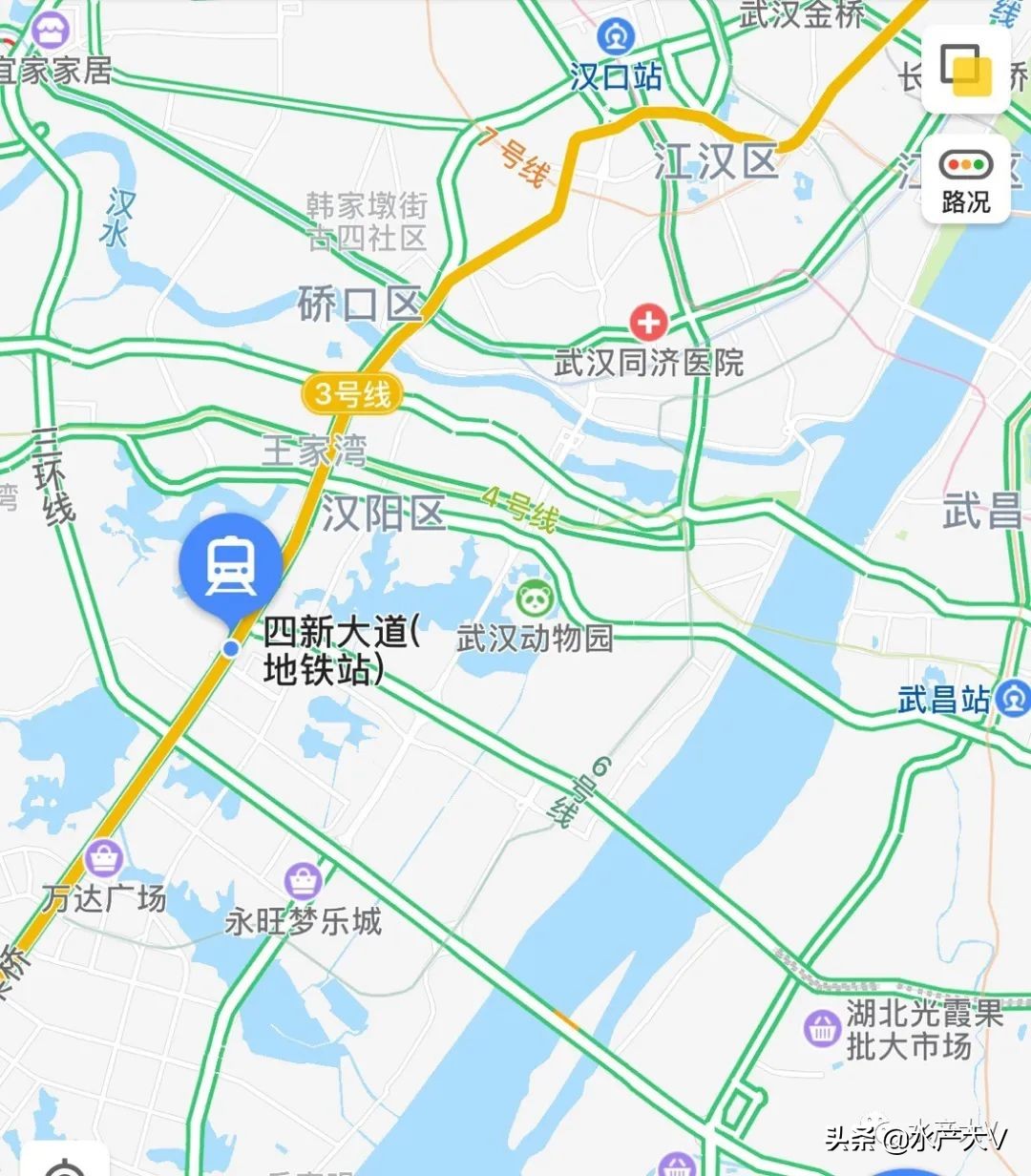Select the 宜家家居 store icon

(53, 30)
